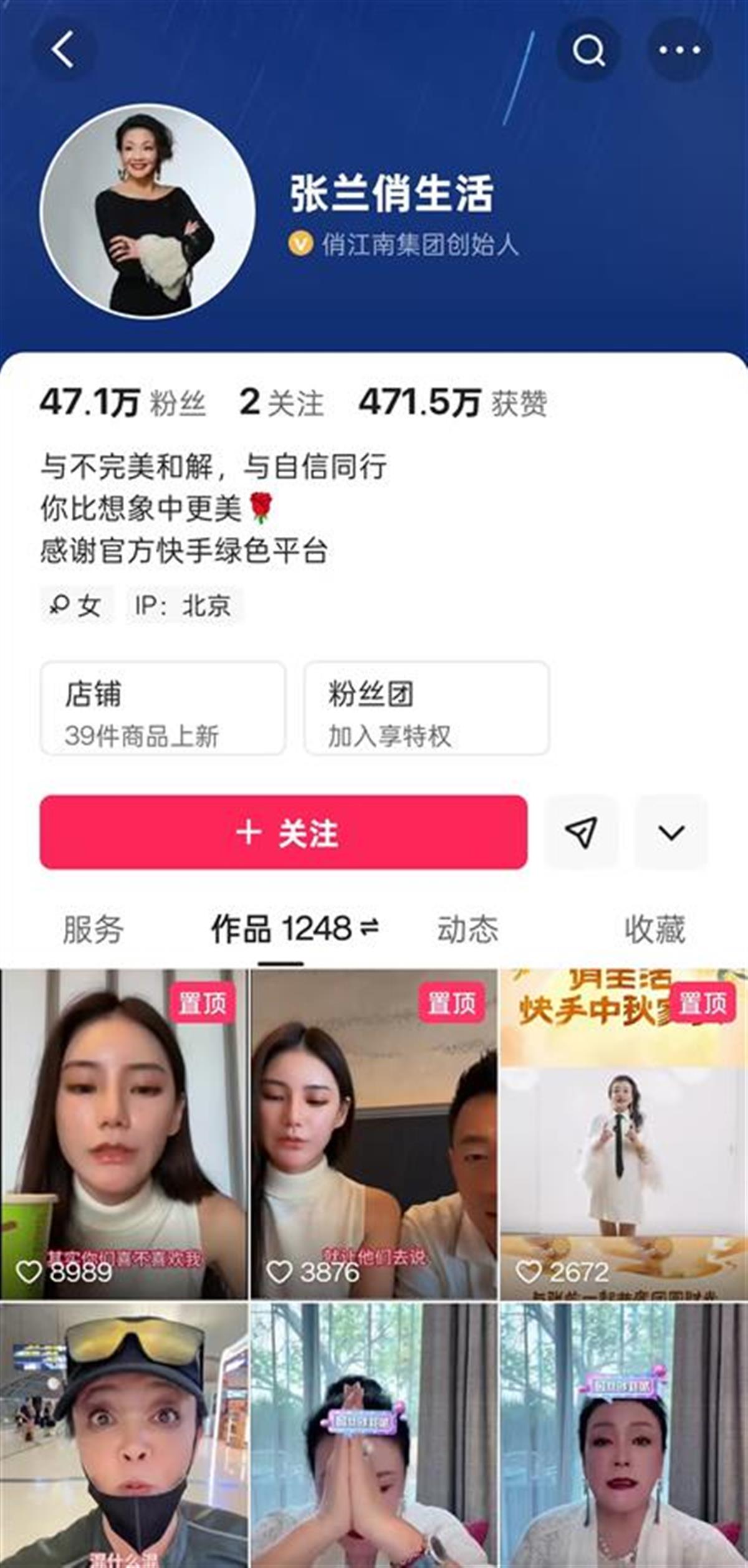Switch to the 服务 tab

[x=93, y=928]
